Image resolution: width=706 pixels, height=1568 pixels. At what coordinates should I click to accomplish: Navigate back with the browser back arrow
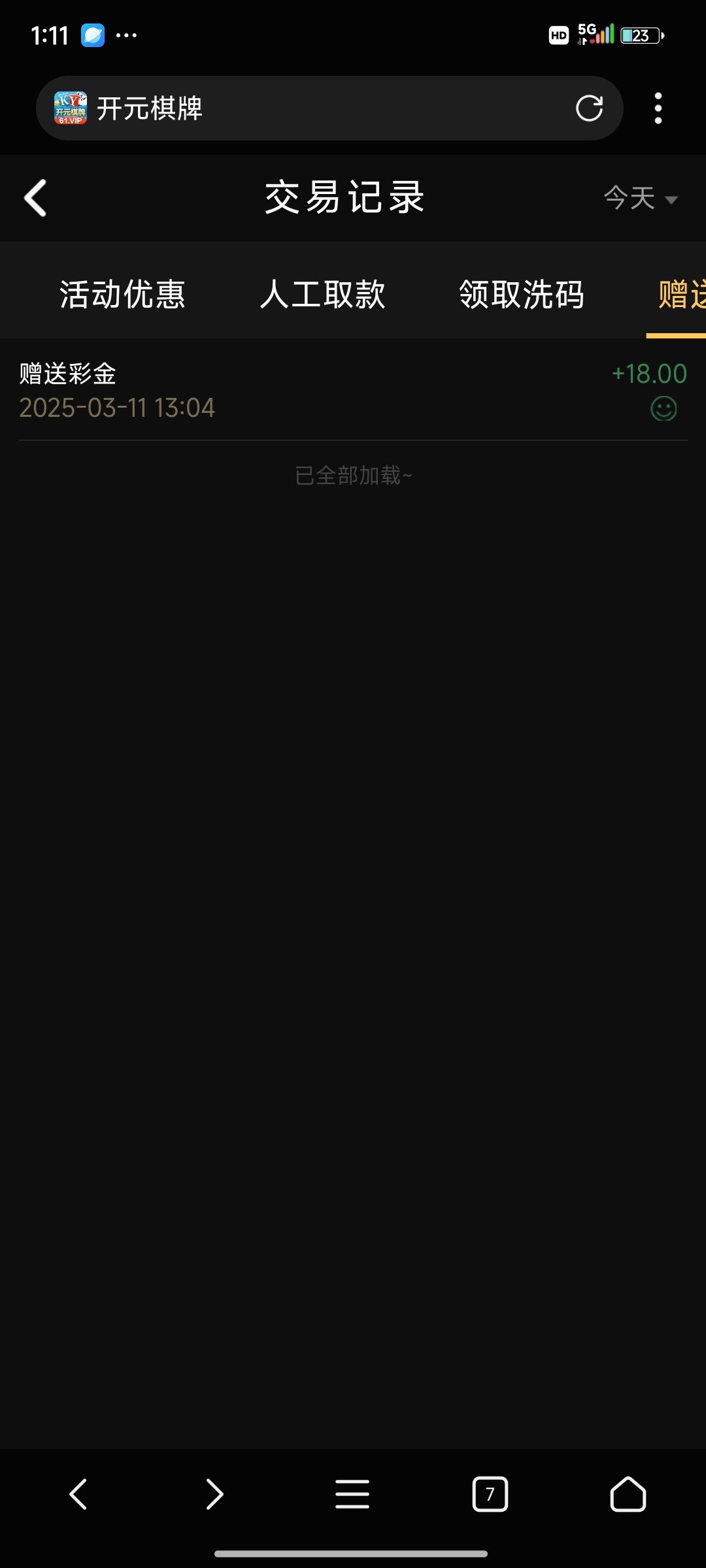tap(78, 1494)
